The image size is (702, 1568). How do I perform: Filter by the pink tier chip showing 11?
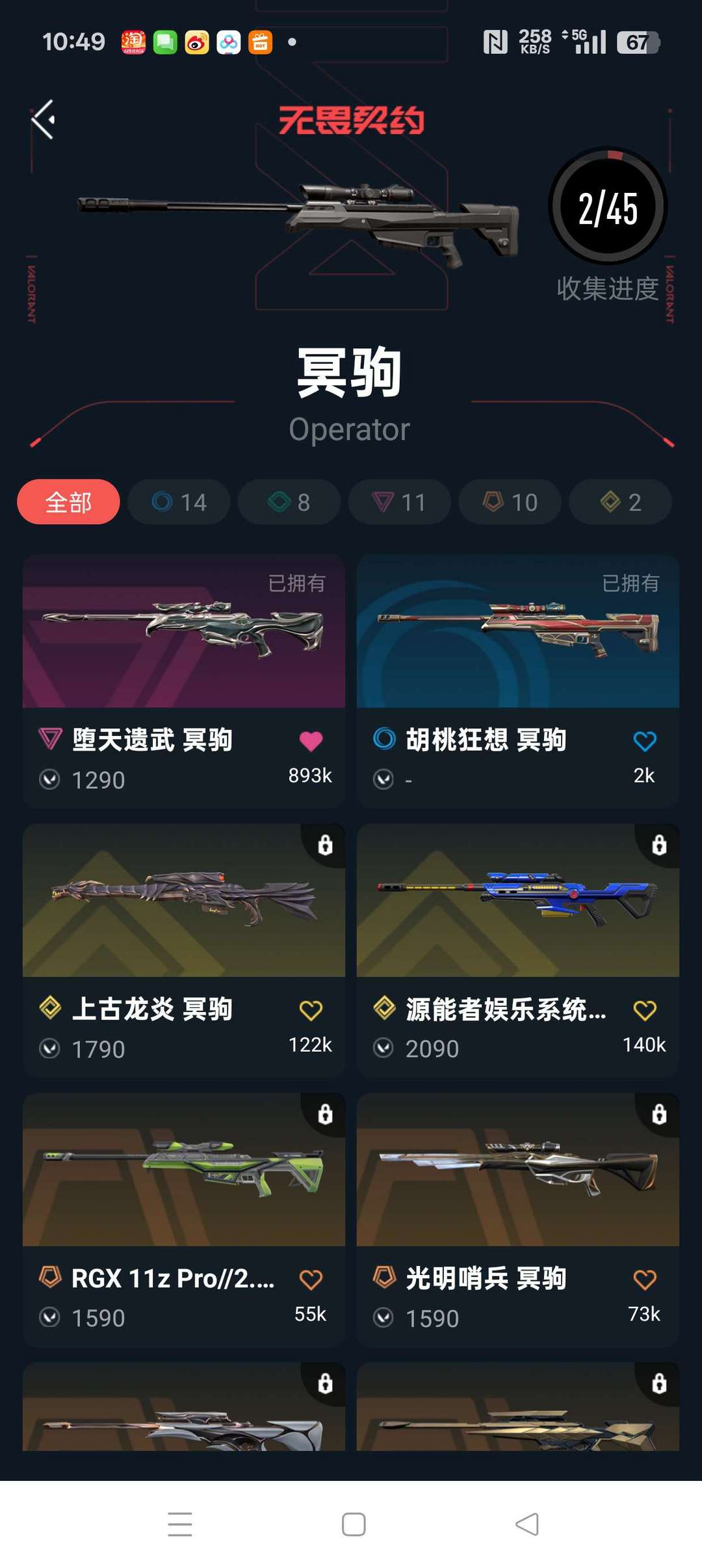[x=399, y=501]
